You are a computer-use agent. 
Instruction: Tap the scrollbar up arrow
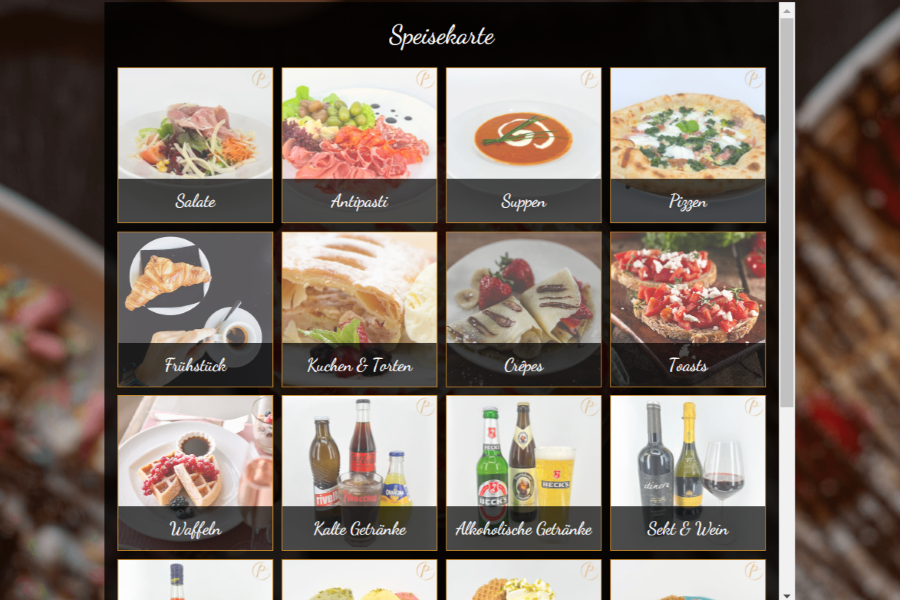pyautogui.click(x=787, y=10)
